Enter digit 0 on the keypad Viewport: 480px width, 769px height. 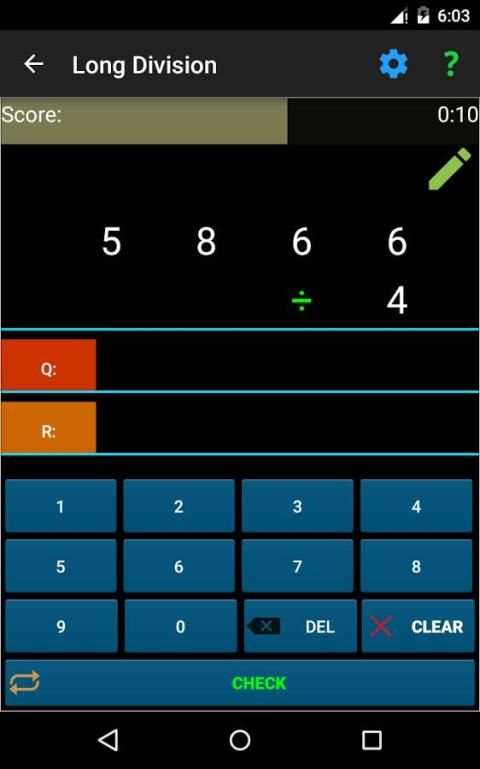click(180, 626)
